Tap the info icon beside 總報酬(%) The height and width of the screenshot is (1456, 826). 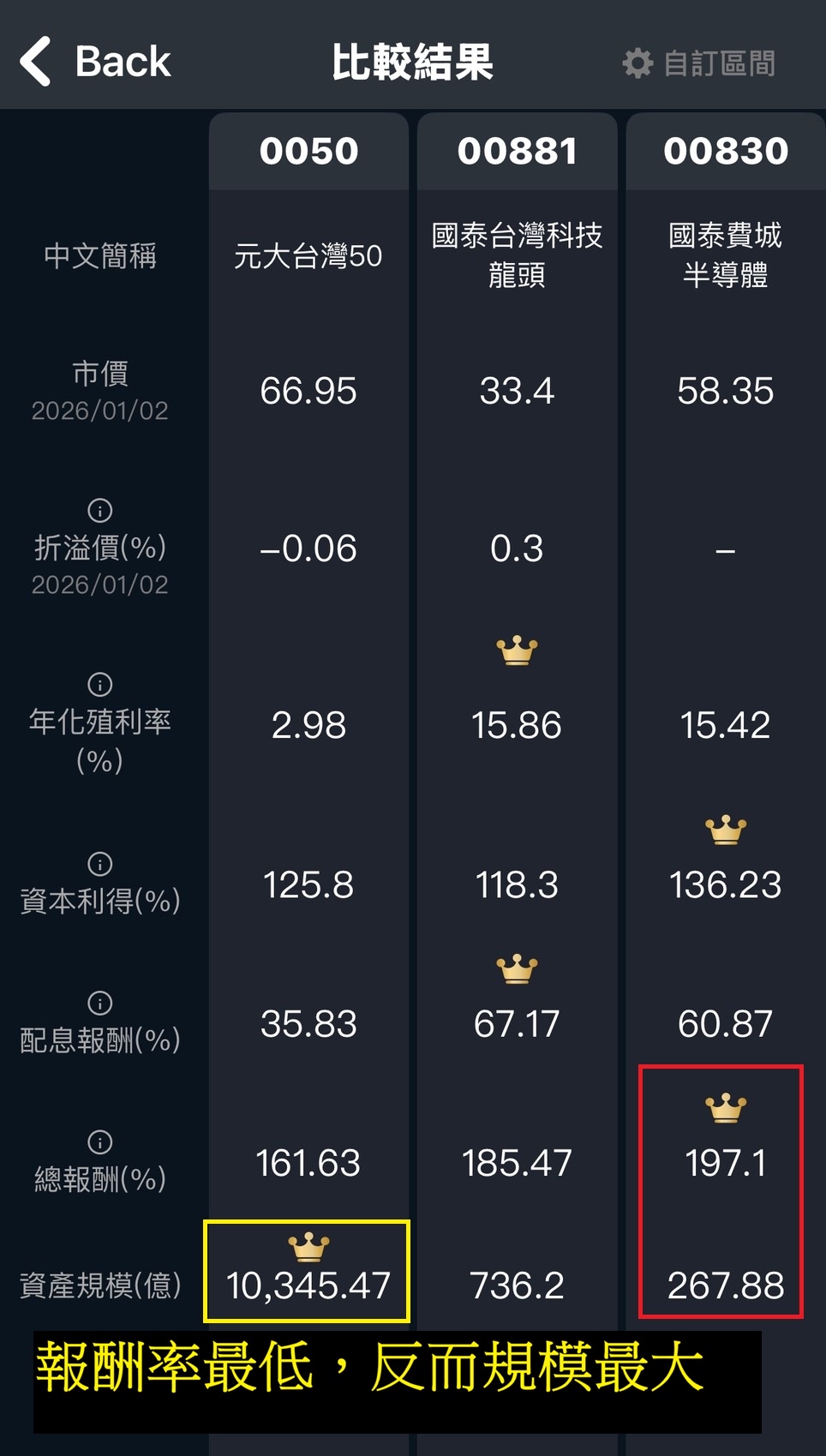click(x=100, y=1141)
